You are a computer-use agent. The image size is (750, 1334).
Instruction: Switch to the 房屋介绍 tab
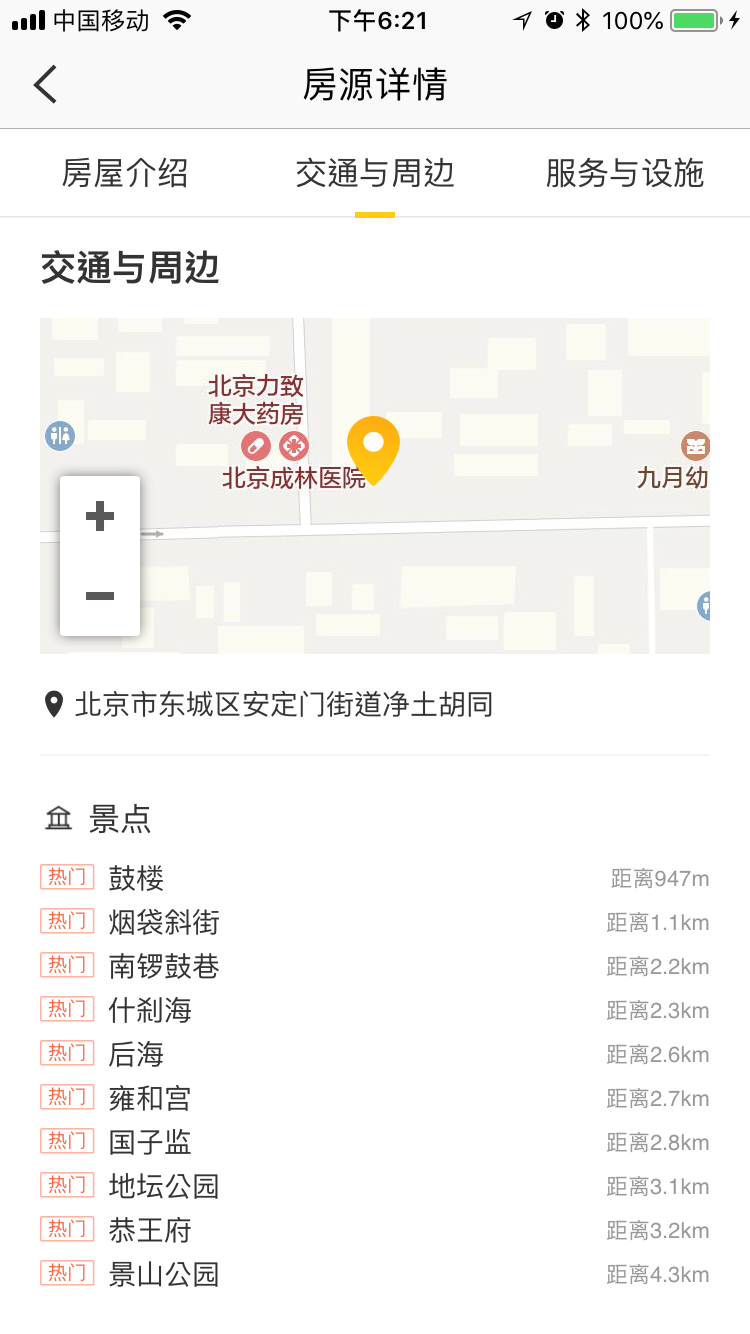click(125, 173)
